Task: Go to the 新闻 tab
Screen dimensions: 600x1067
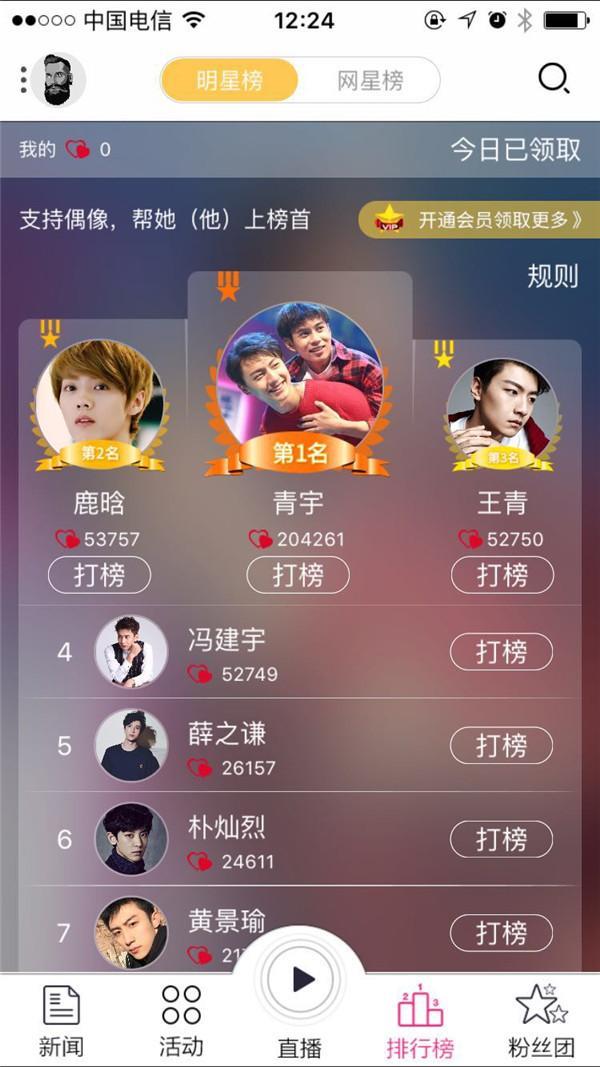Action: (61, 1020)
